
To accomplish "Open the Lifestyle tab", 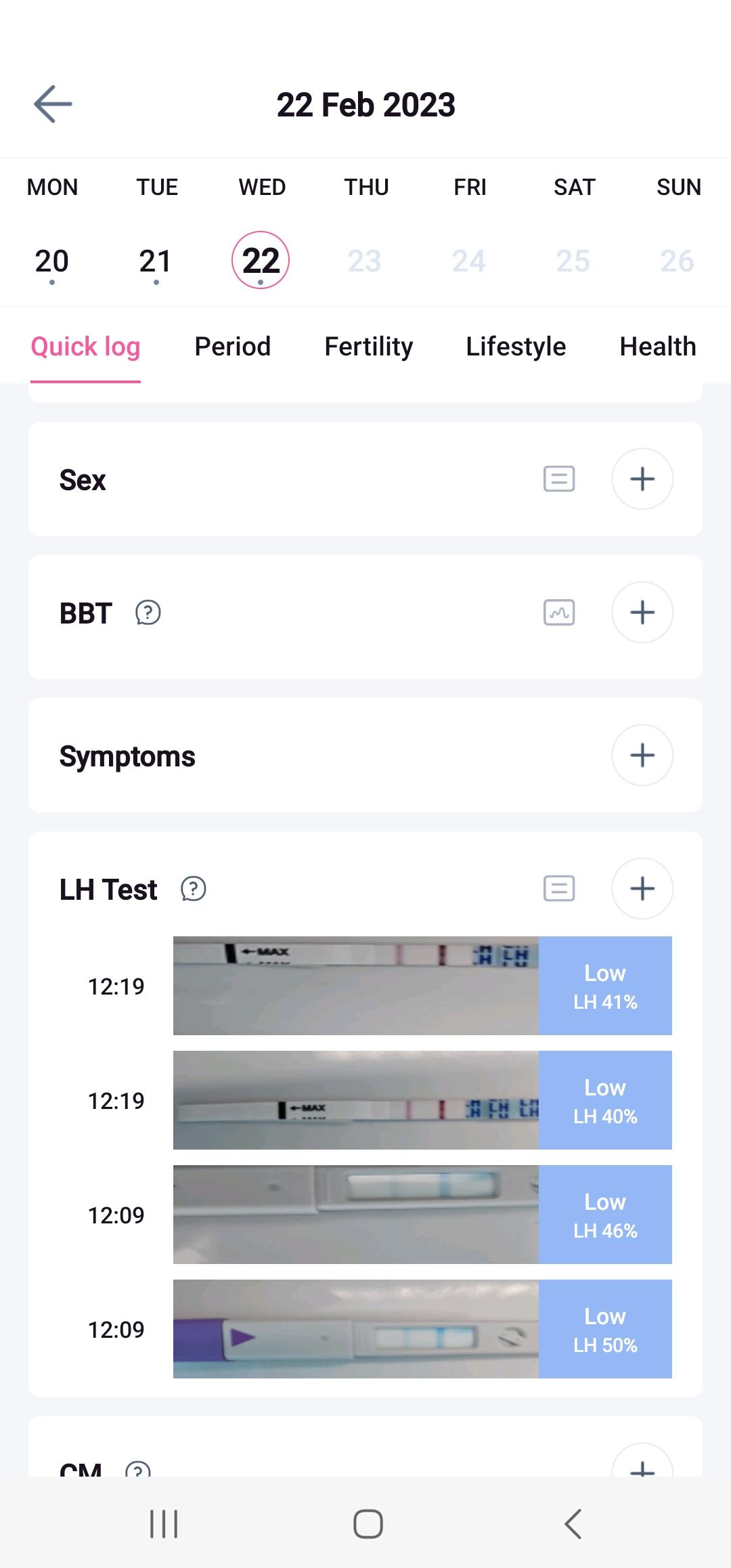I will [516, 347].
